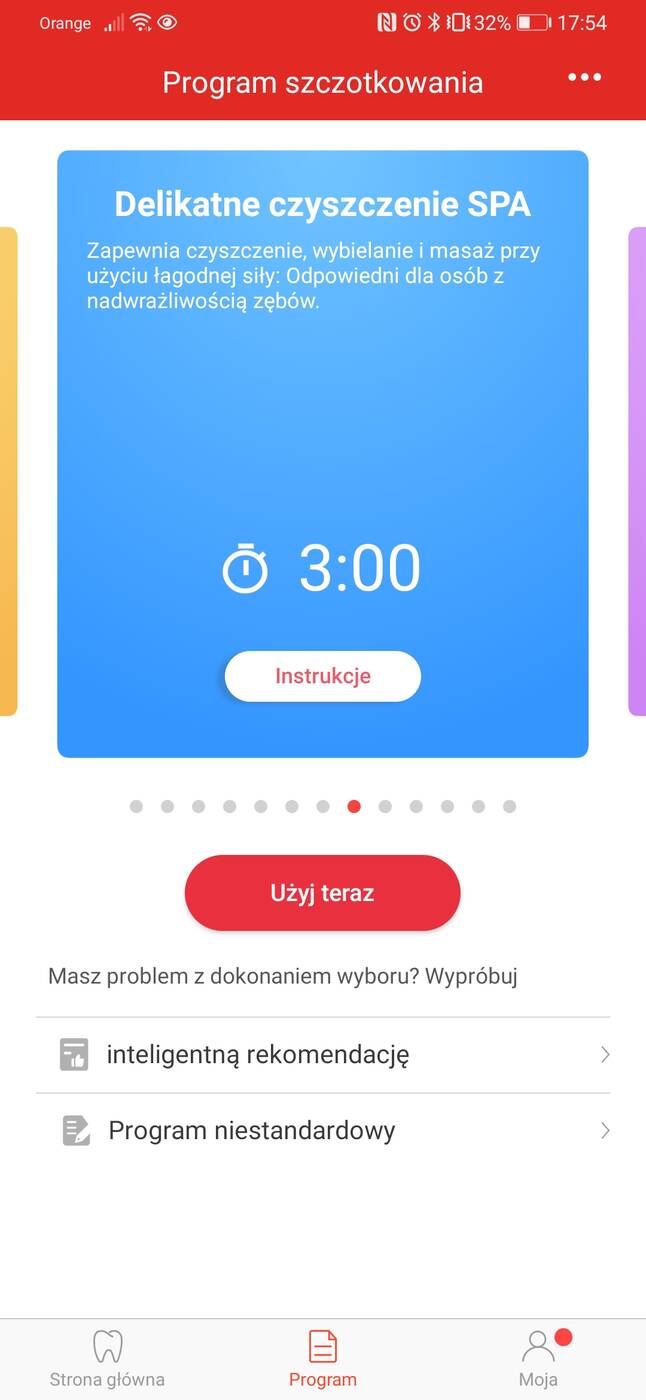Viewport: 646px width, 1400px height.
Task: Show the yellow program card on the left
Action: click(x=8, y=470)
